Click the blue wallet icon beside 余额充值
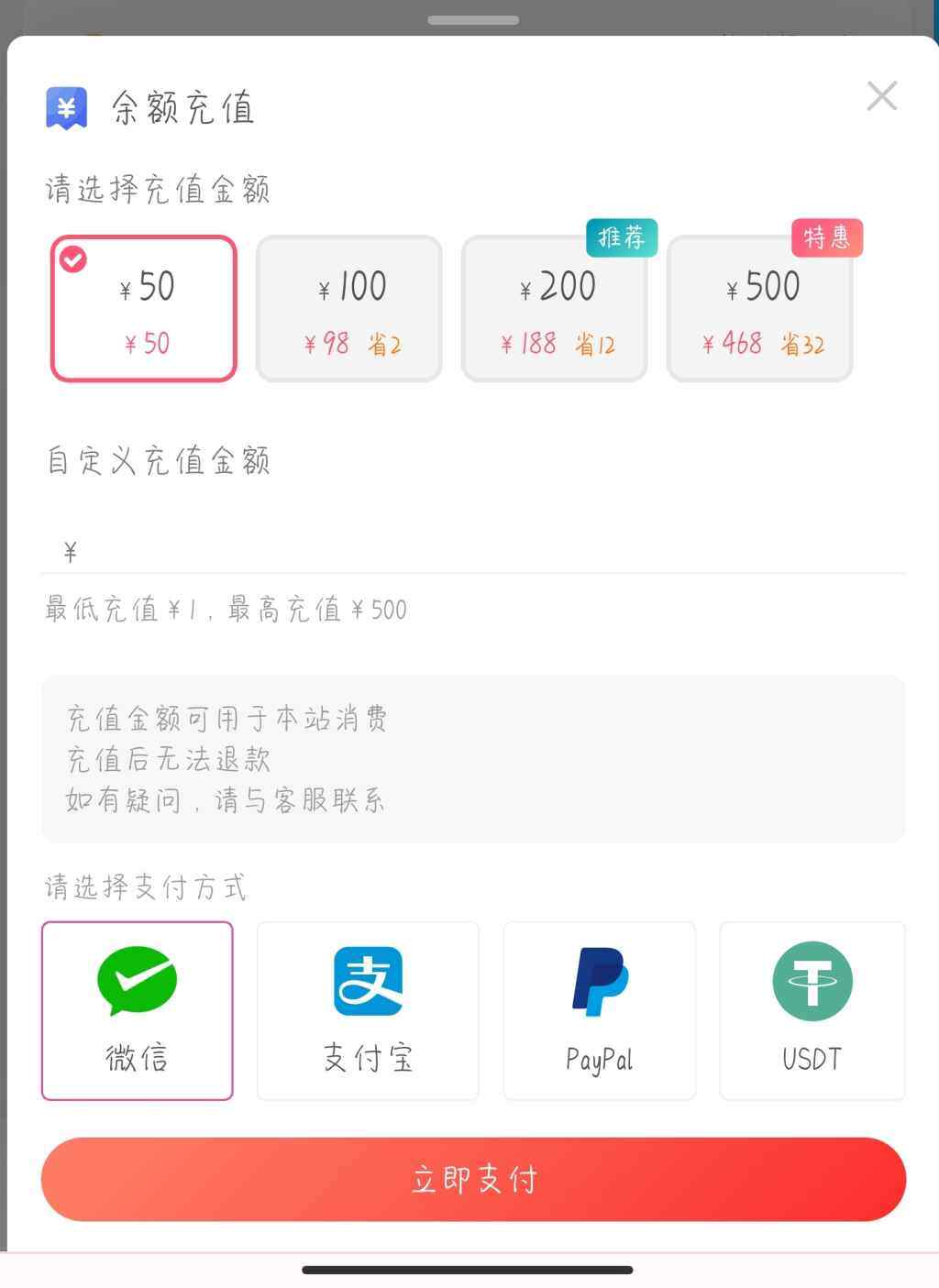 coord(64,107)
